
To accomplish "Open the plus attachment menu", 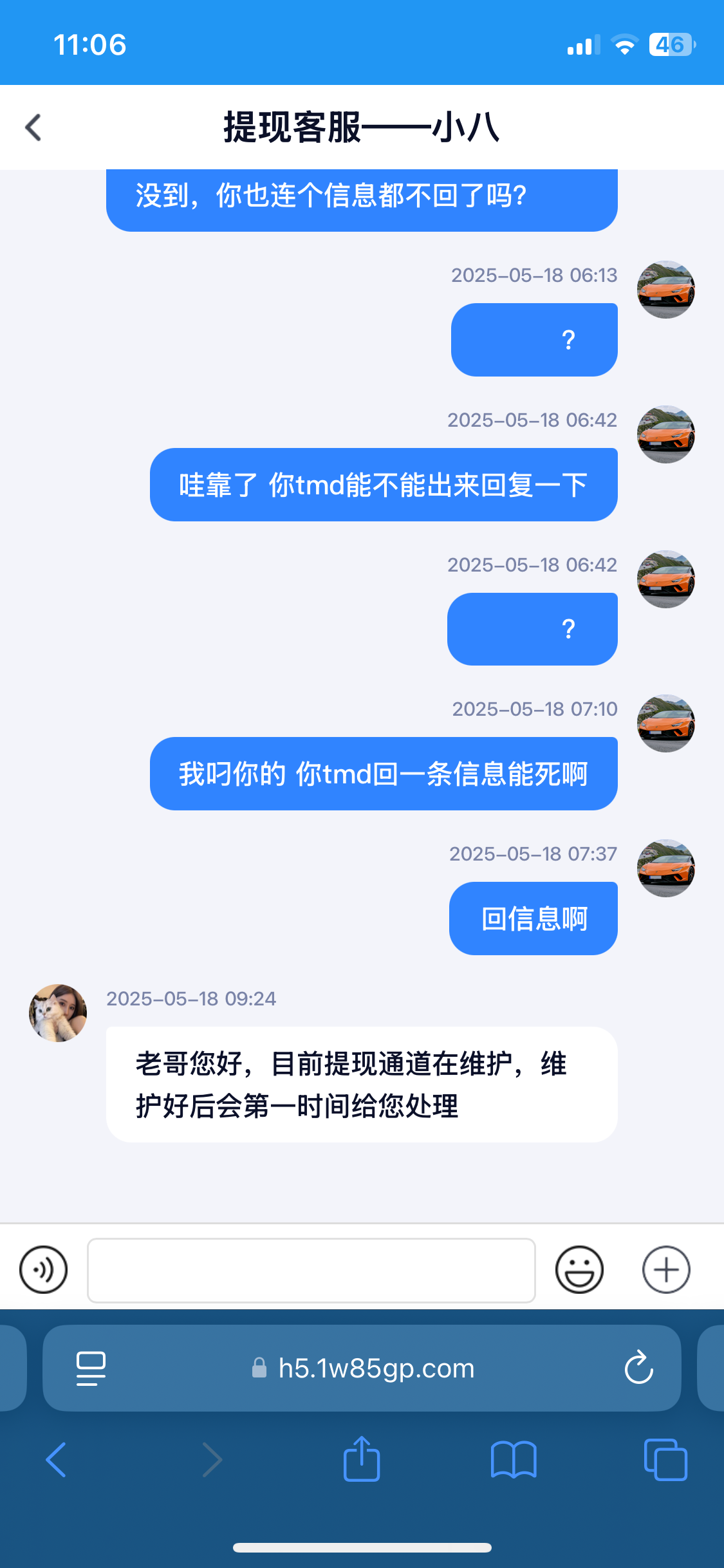I will tap(666, 1269).
